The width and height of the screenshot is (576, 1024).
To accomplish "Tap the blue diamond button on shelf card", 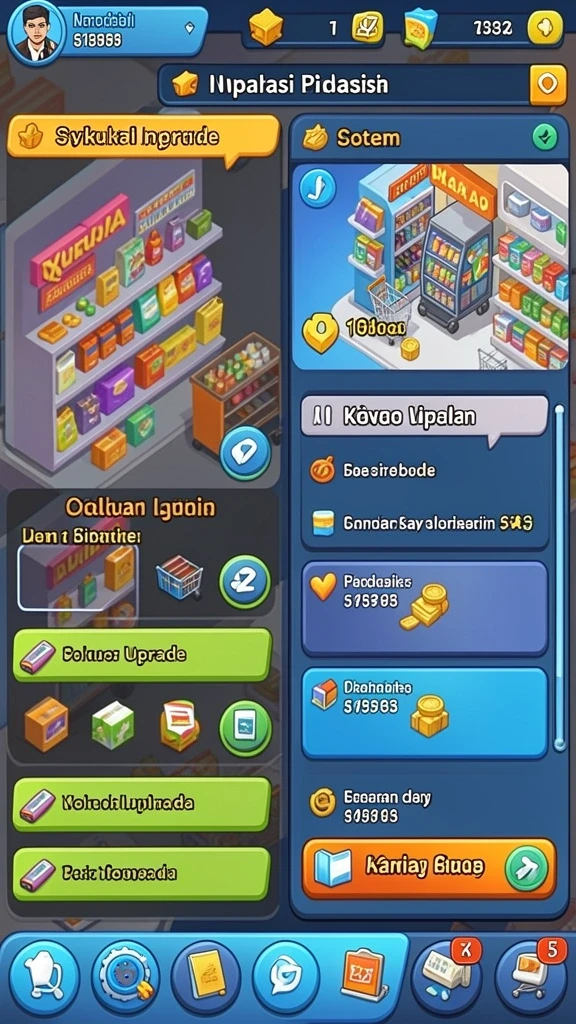I will 245,452.
